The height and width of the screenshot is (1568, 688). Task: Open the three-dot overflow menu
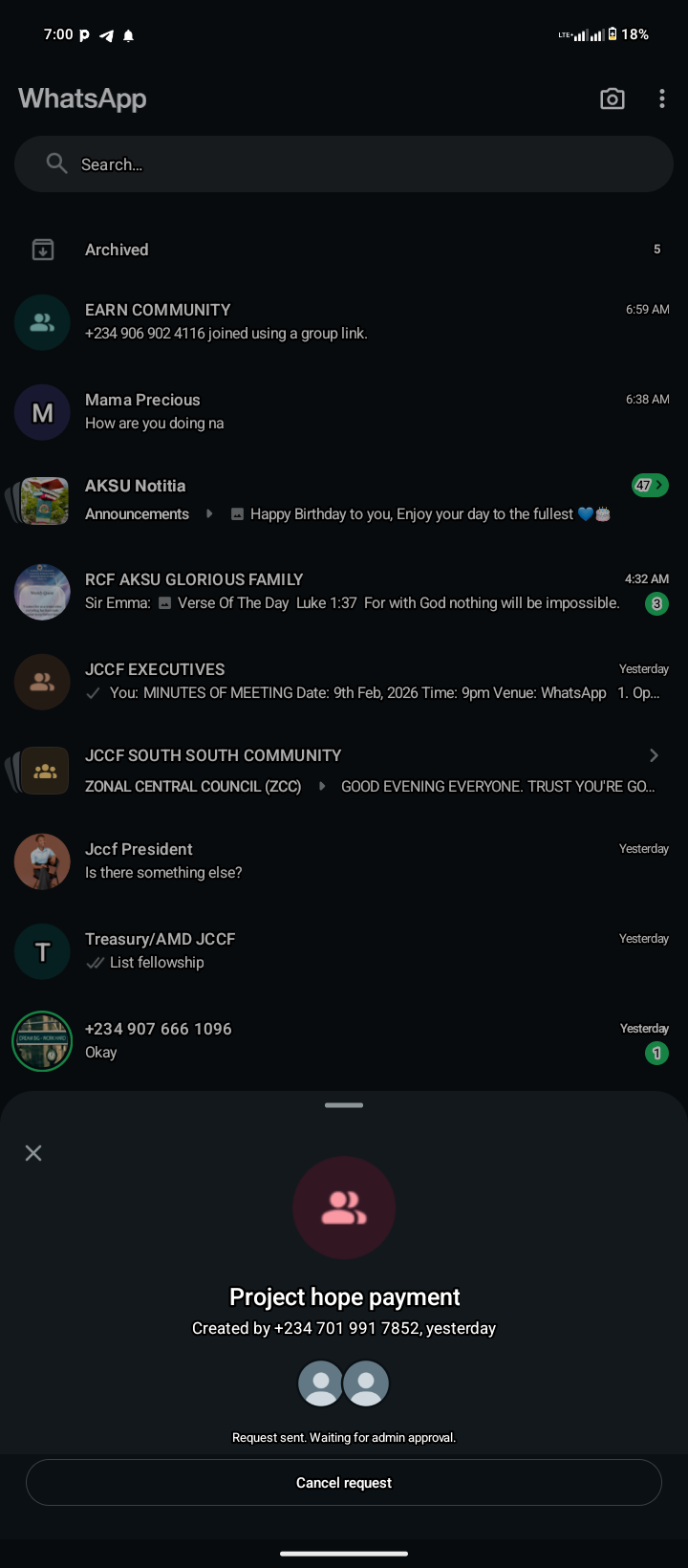(x=661, y=98)
